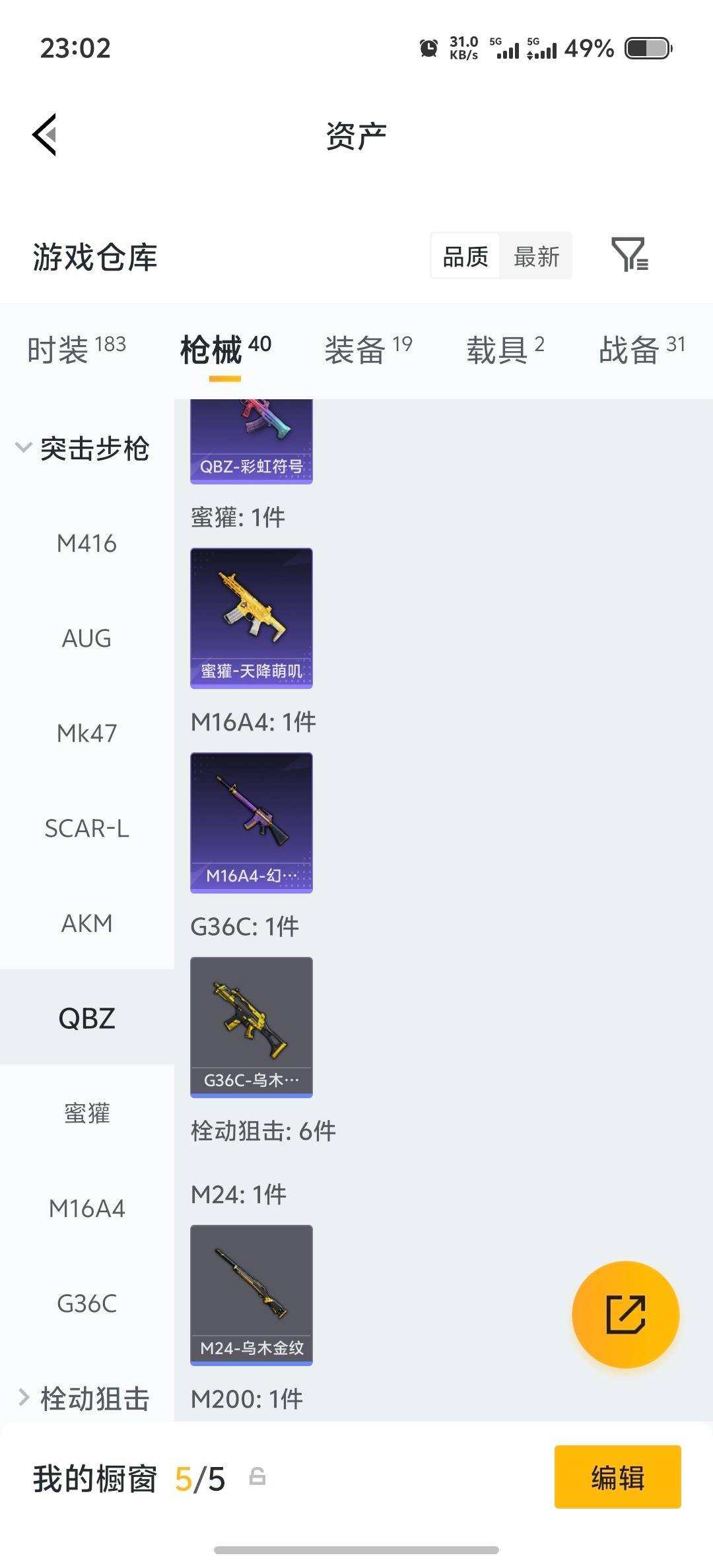Switch sorting to 品质
This screenshot has height=1568, width=713.
pos(465,256)
